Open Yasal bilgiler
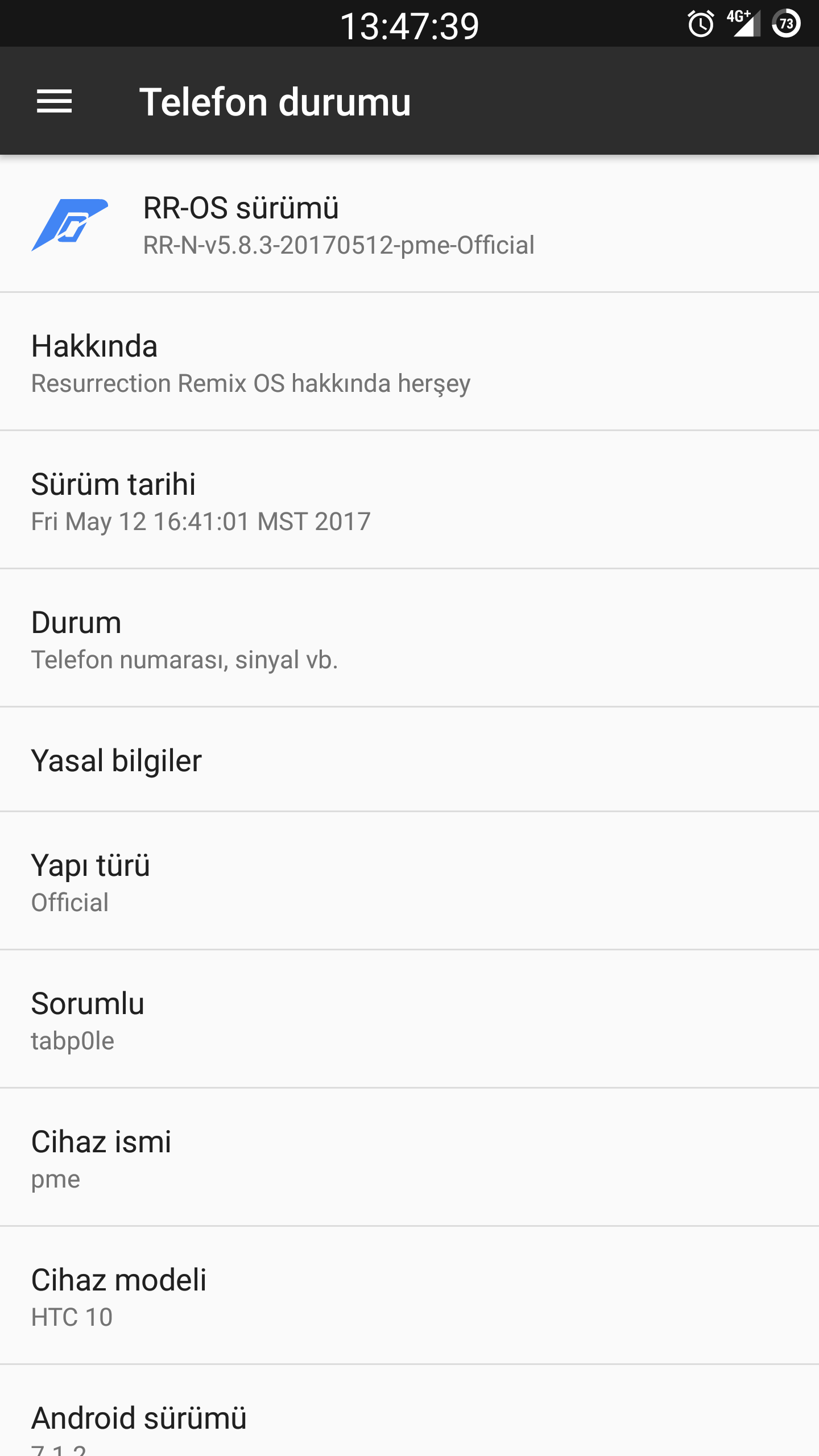Viewport: 819px width, 1456px height. tap(409, 760)
